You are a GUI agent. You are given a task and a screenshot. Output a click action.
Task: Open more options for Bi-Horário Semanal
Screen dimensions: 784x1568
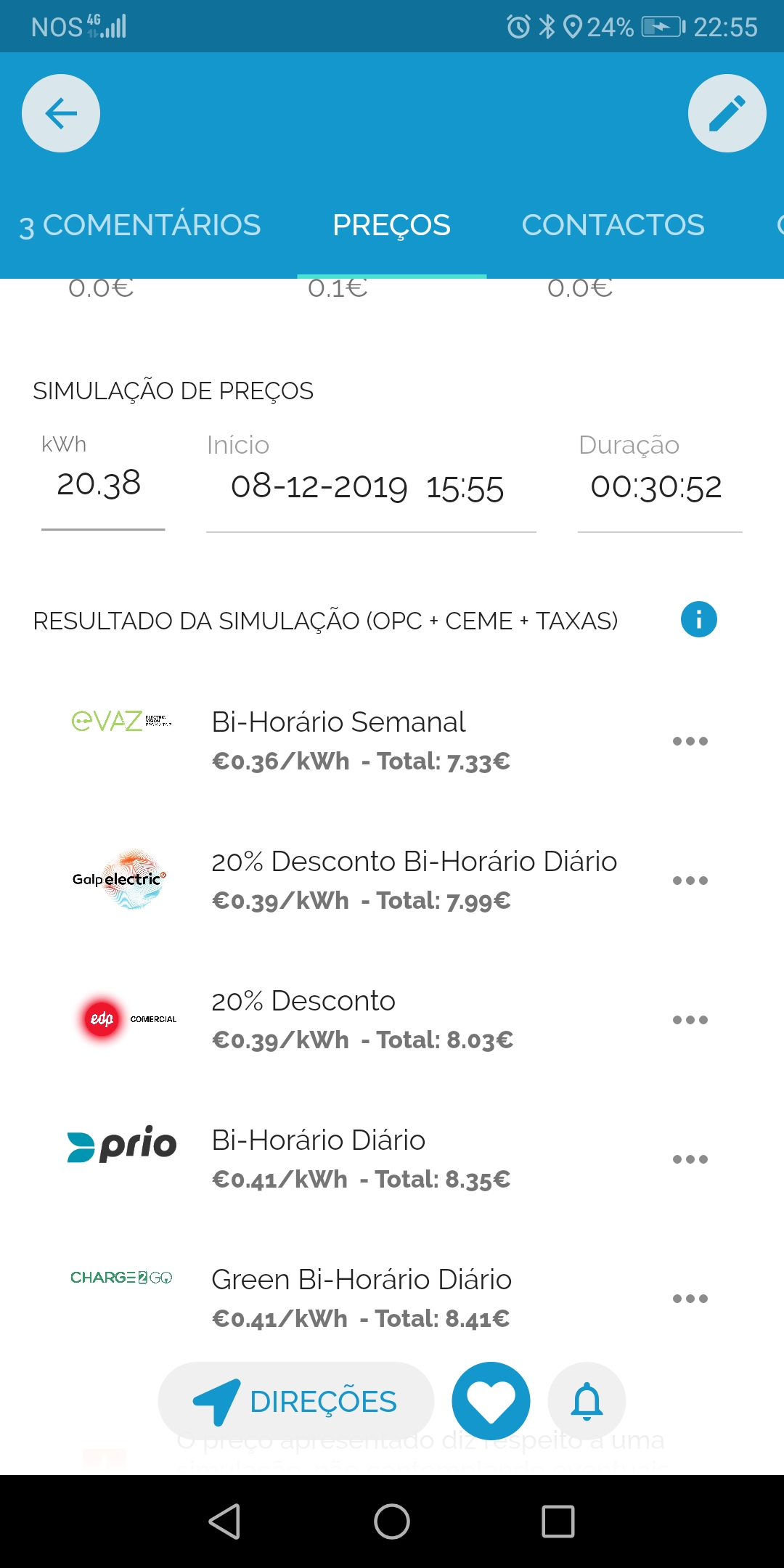690,741
